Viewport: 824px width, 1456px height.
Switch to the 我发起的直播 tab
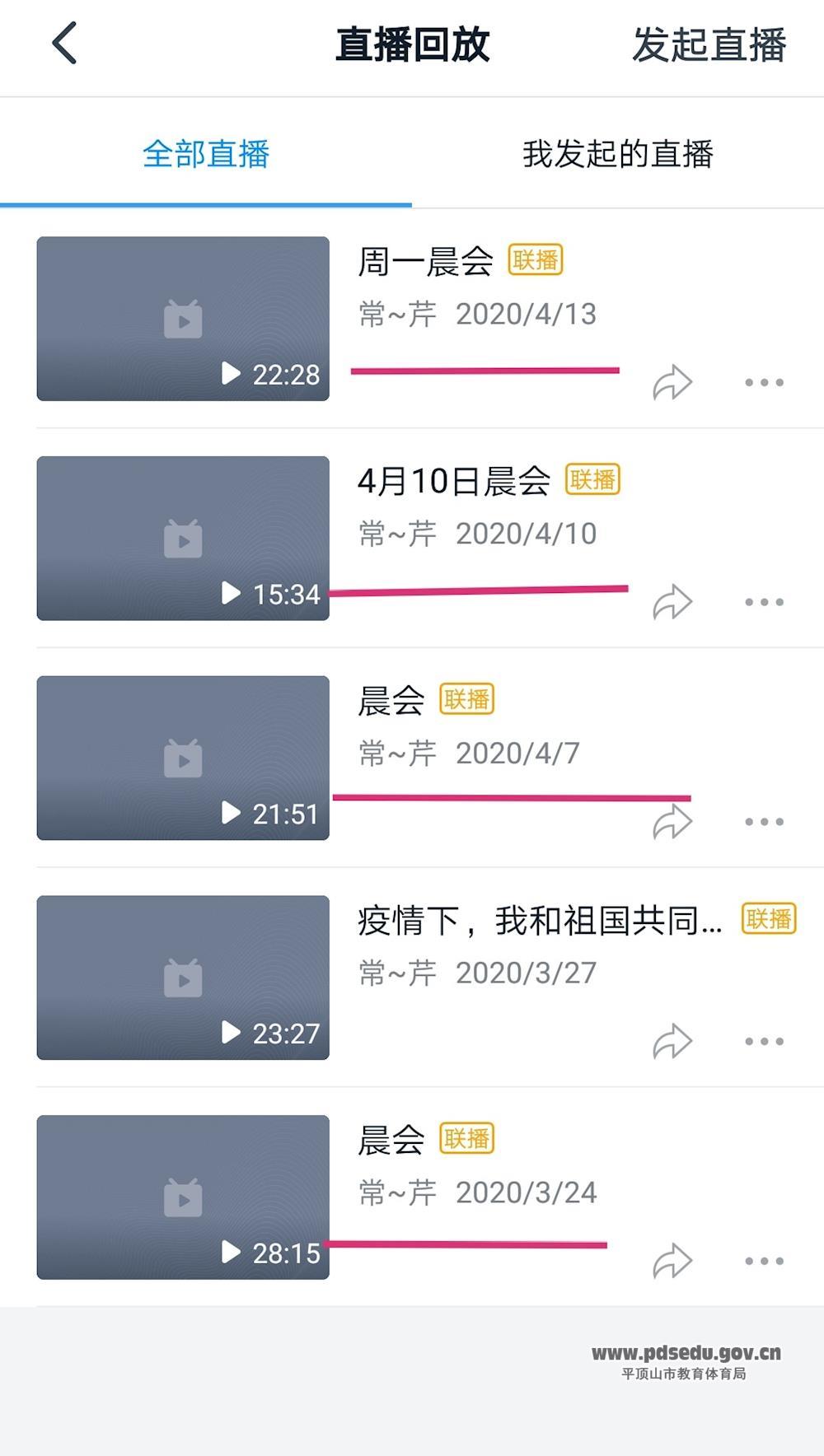(617, 154)
